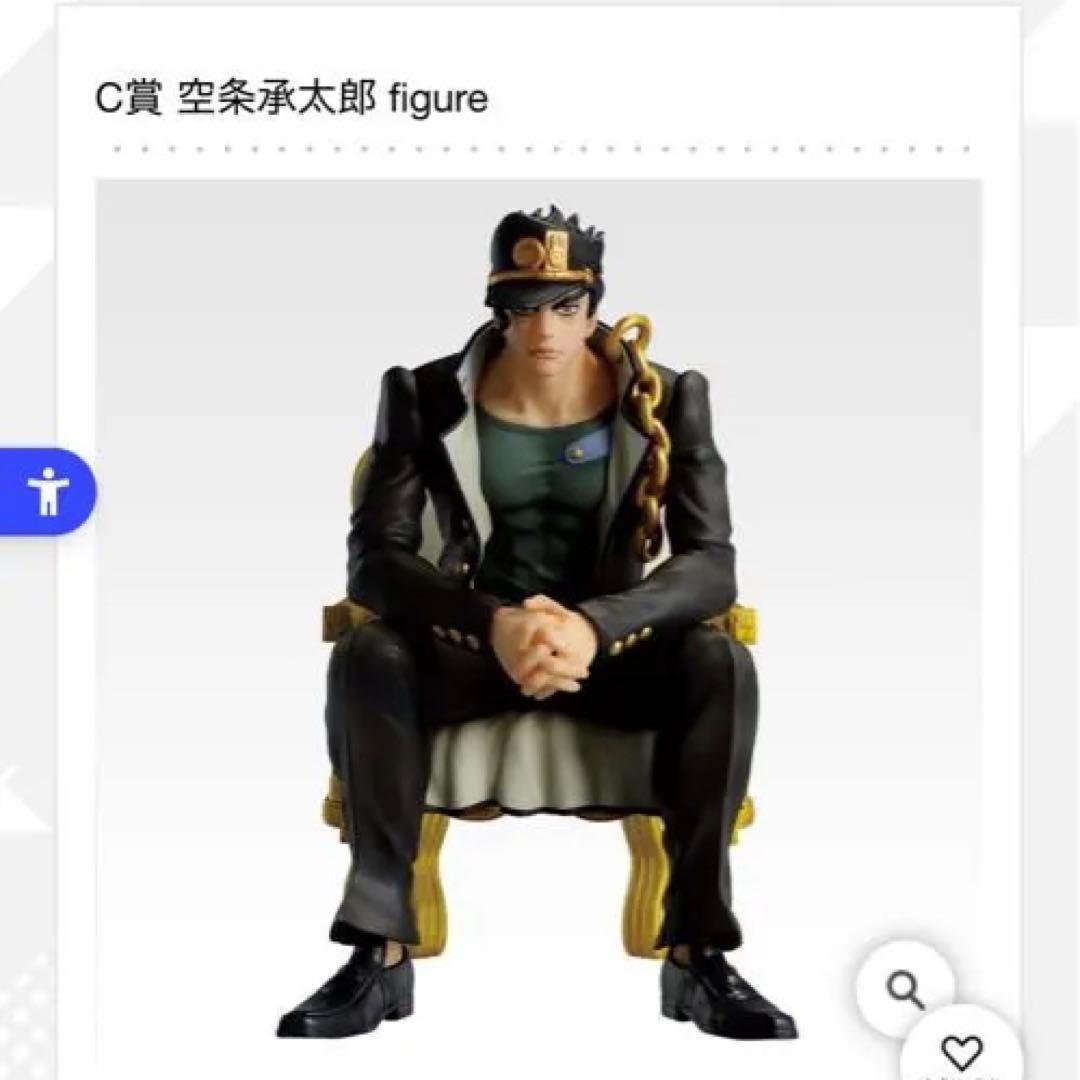Zoom the figure image with magnifier
The height and width of the screenshot is (1080, 1080).
click(x=906, y=990)
